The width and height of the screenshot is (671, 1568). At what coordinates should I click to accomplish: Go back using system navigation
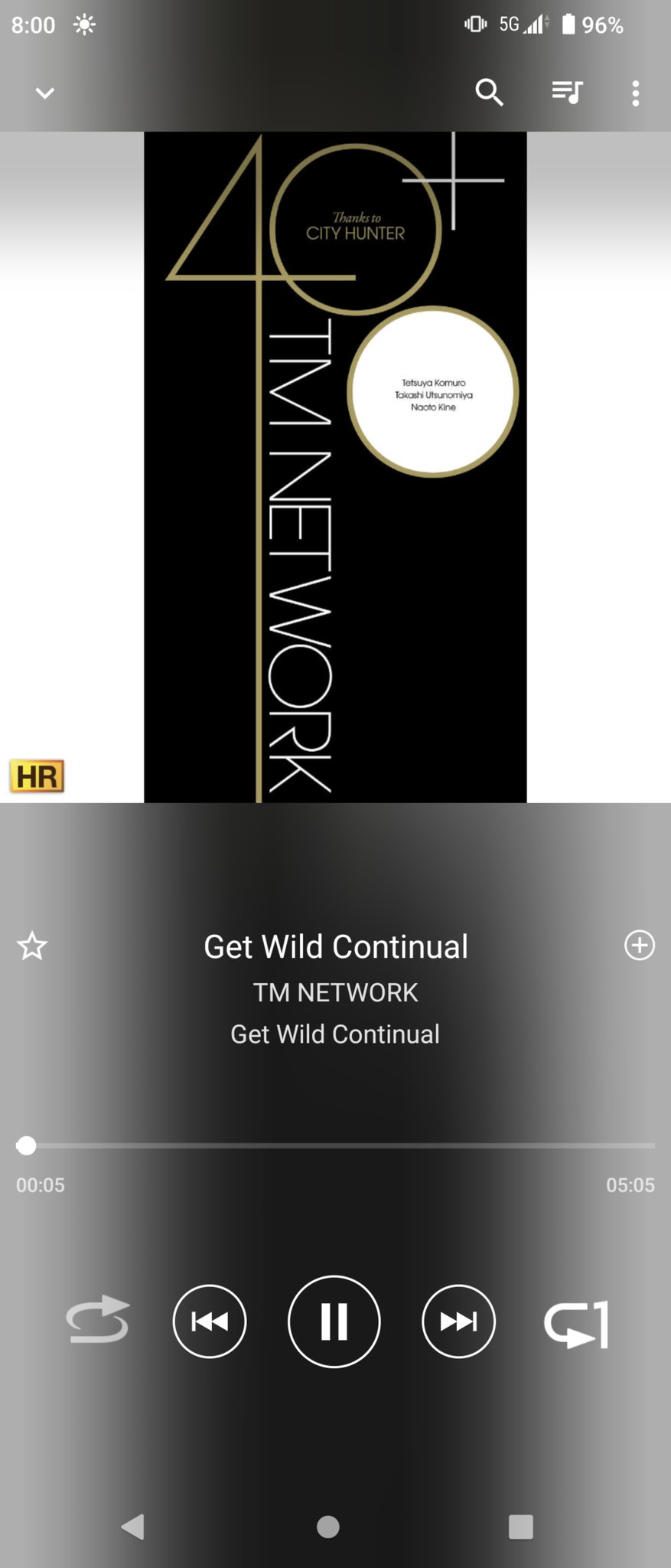pyautogui.click(x=133, y=1527)
